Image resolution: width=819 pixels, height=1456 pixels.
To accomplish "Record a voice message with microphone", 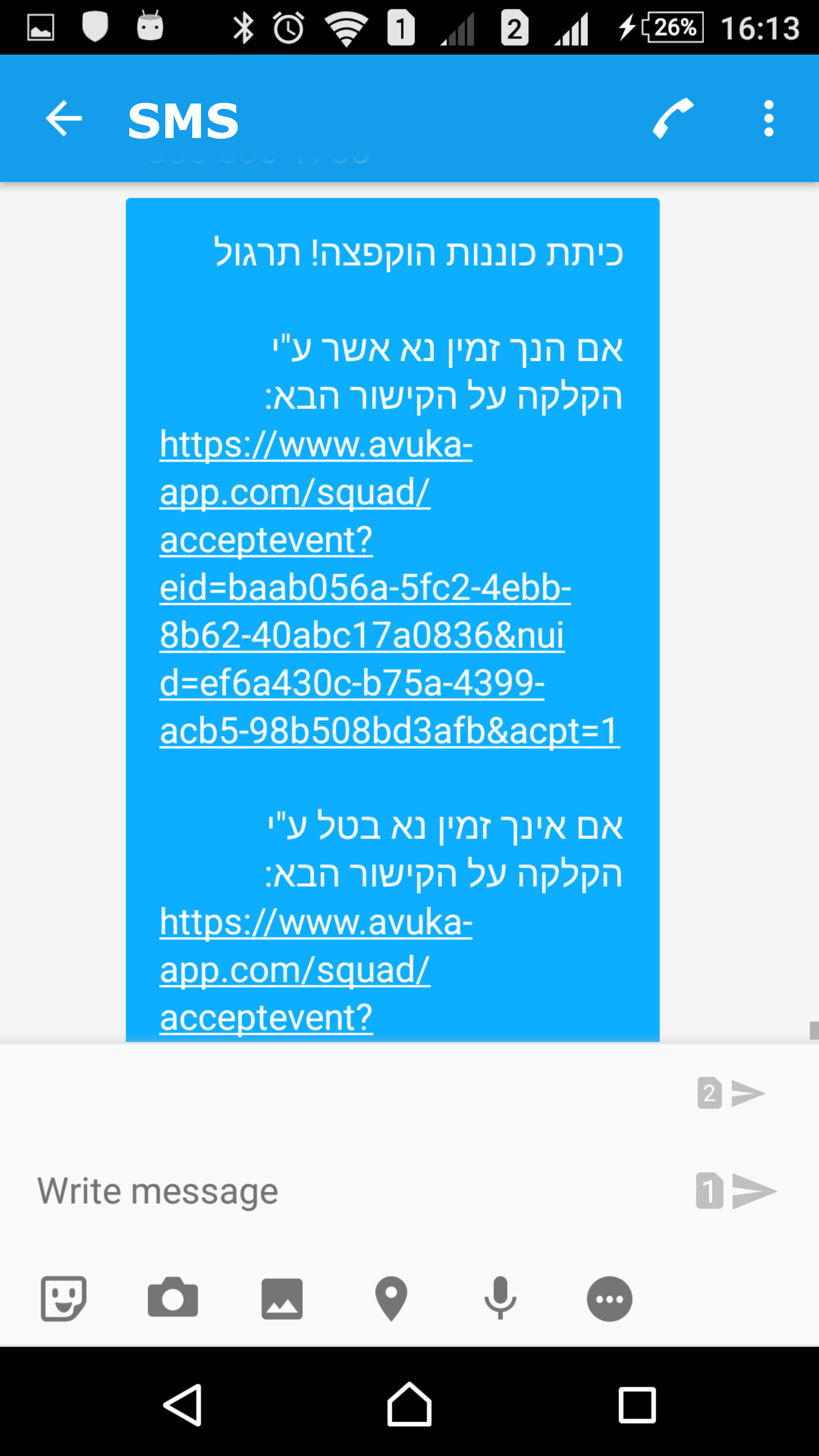I will click(500, 1298).
